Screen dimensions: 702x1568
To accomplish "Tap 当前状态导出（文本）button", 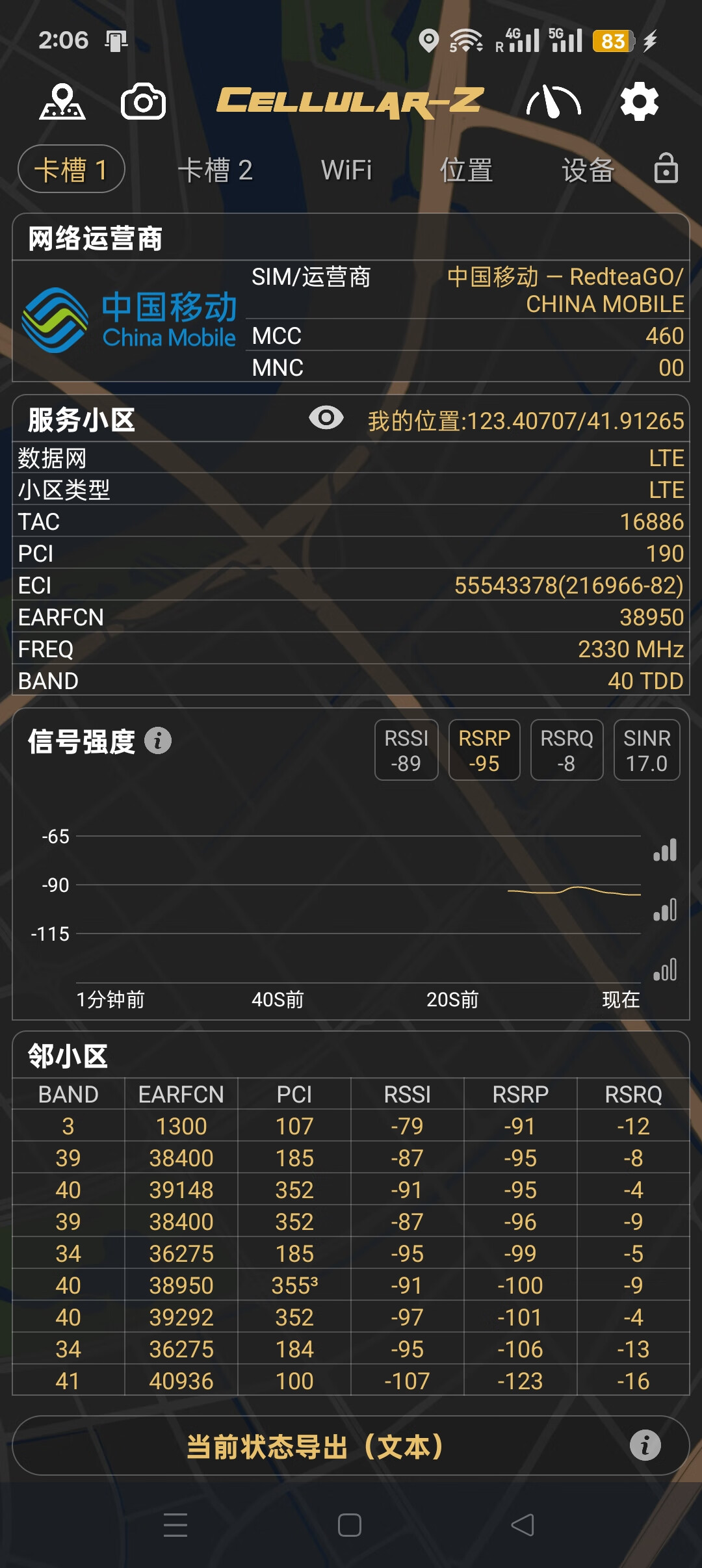I will (315, 1446).
